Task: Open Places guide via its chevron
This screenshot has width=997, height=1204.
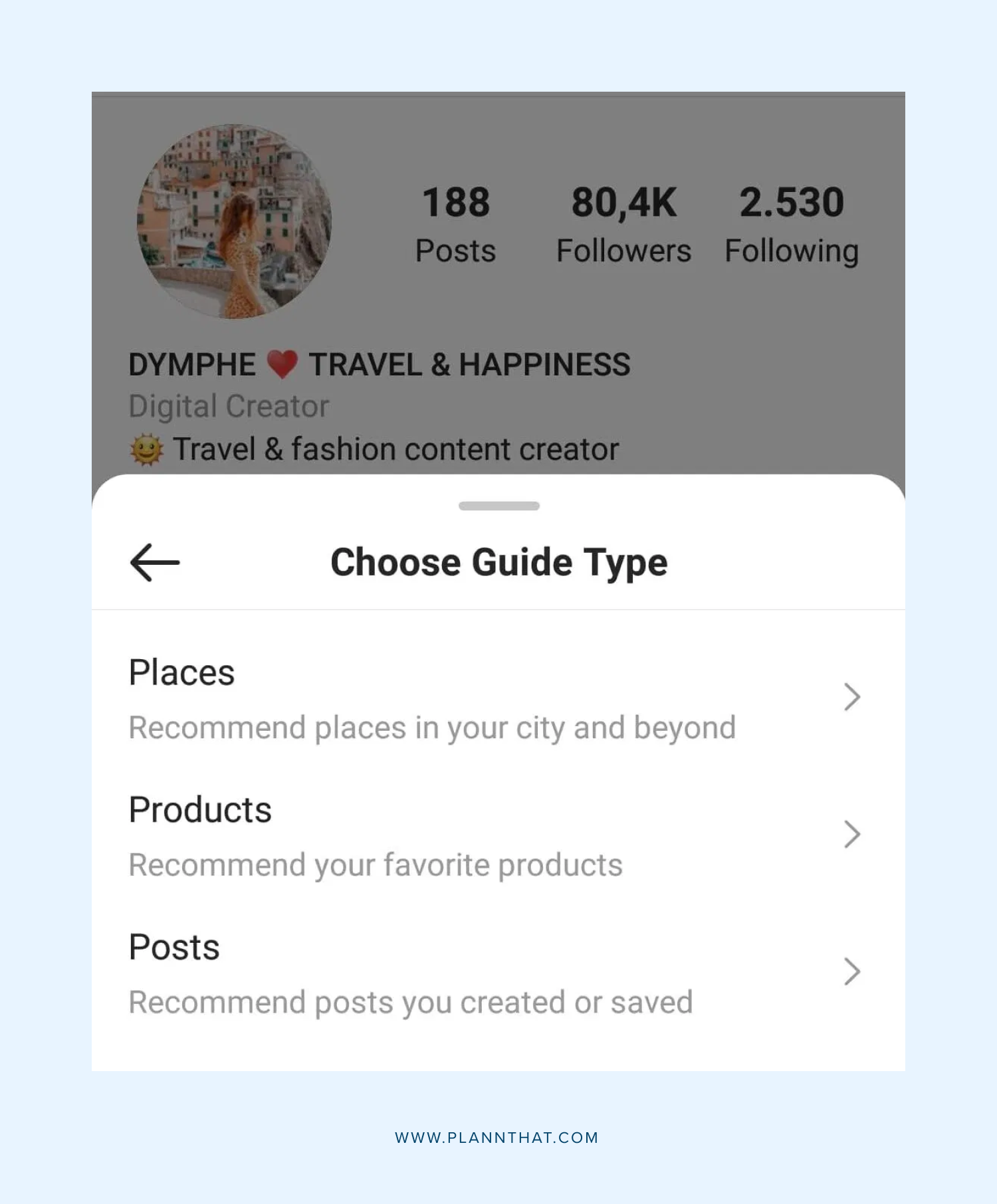Action: tap(852, 698)
